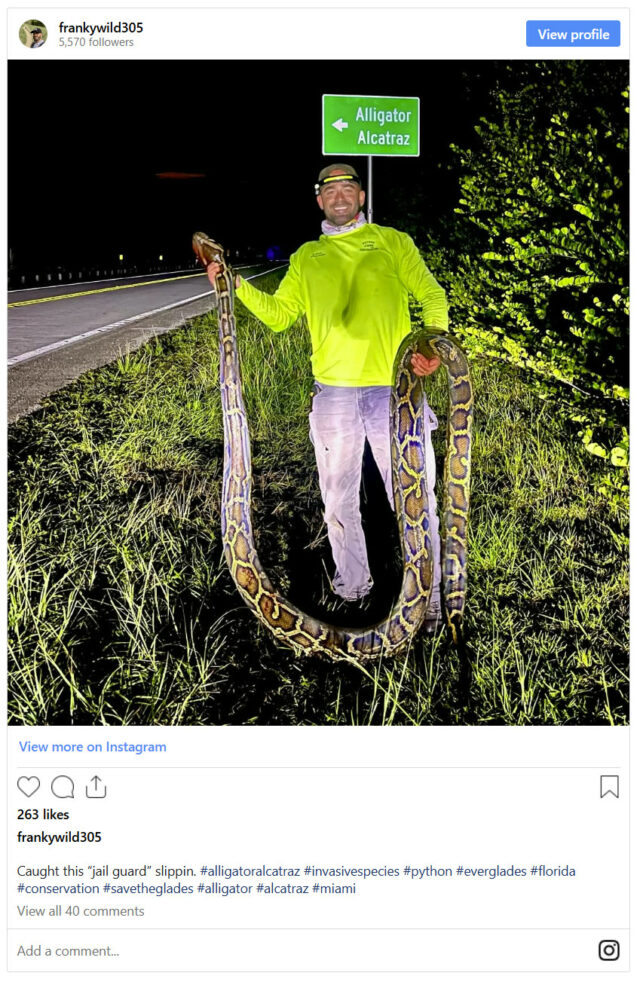
Task: Tap the frankywild305 avatar picture
Action: (33, 34)
